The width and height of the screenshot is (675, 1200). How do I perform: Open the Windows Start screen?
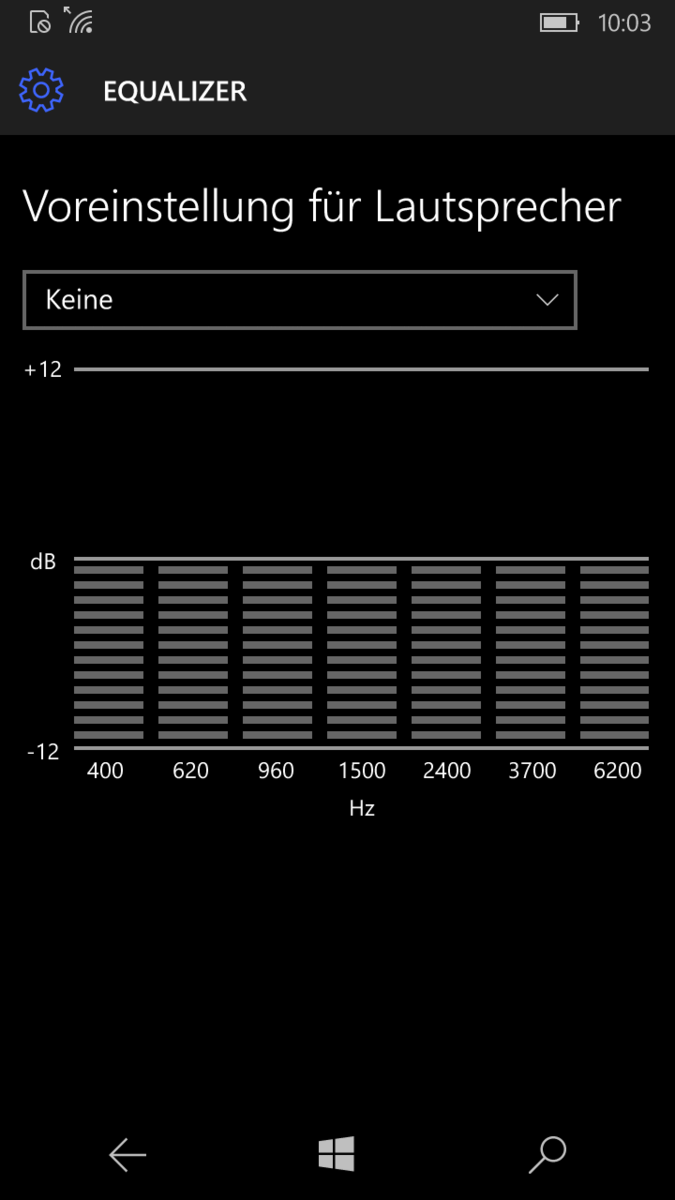(x=337, y=1155)
